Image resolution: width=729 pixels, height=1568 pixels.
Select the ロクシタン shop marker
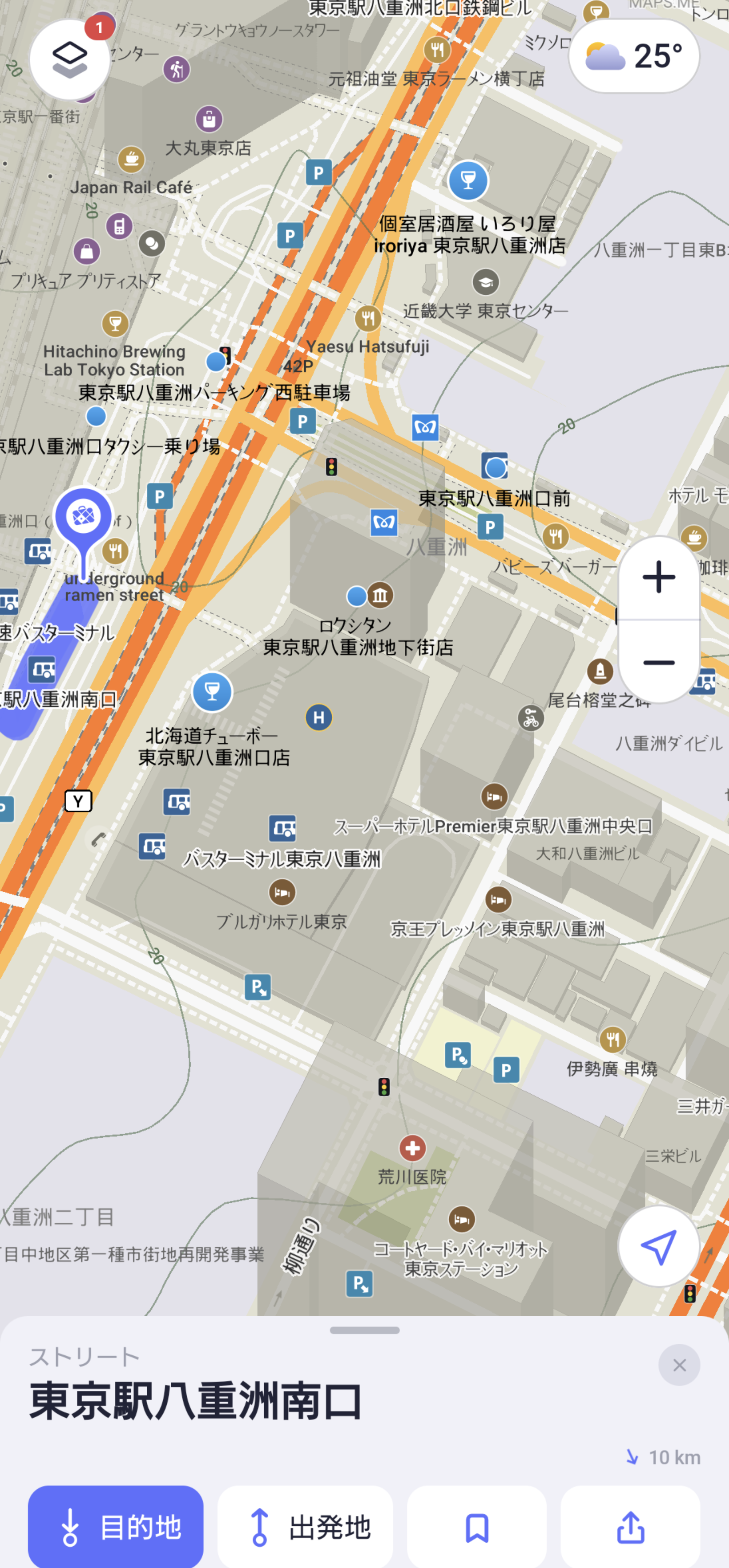click(x=380, y=595)
